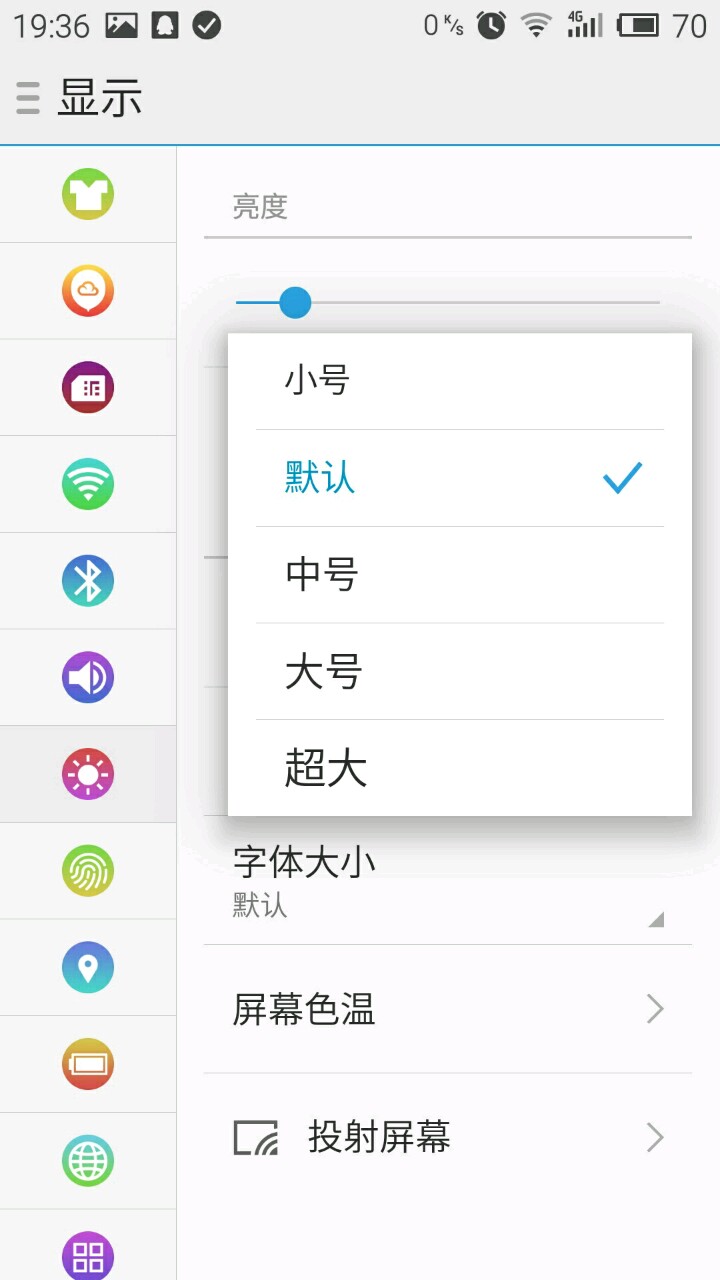Open Wi-Fi settings in sidebar

pos(88,484)
